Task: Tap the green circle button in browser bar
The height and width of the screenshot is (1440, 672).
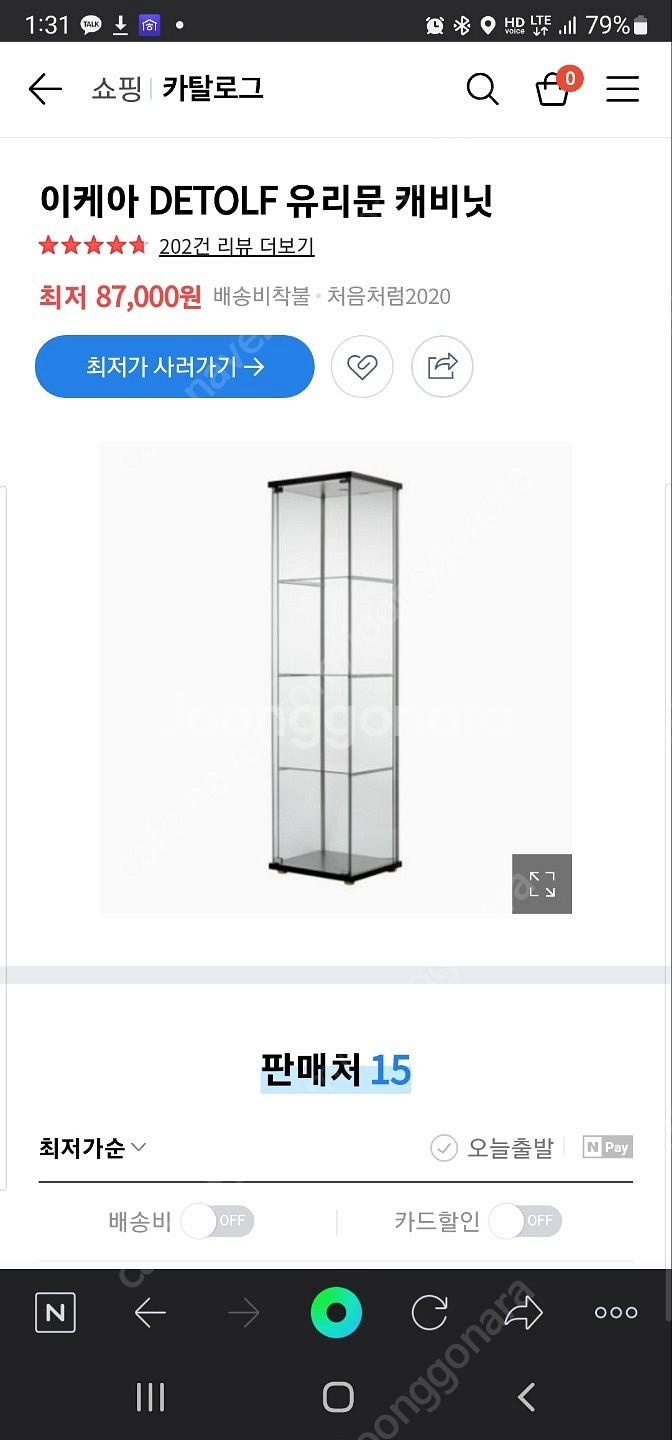Action: (x=336, y=1312)
